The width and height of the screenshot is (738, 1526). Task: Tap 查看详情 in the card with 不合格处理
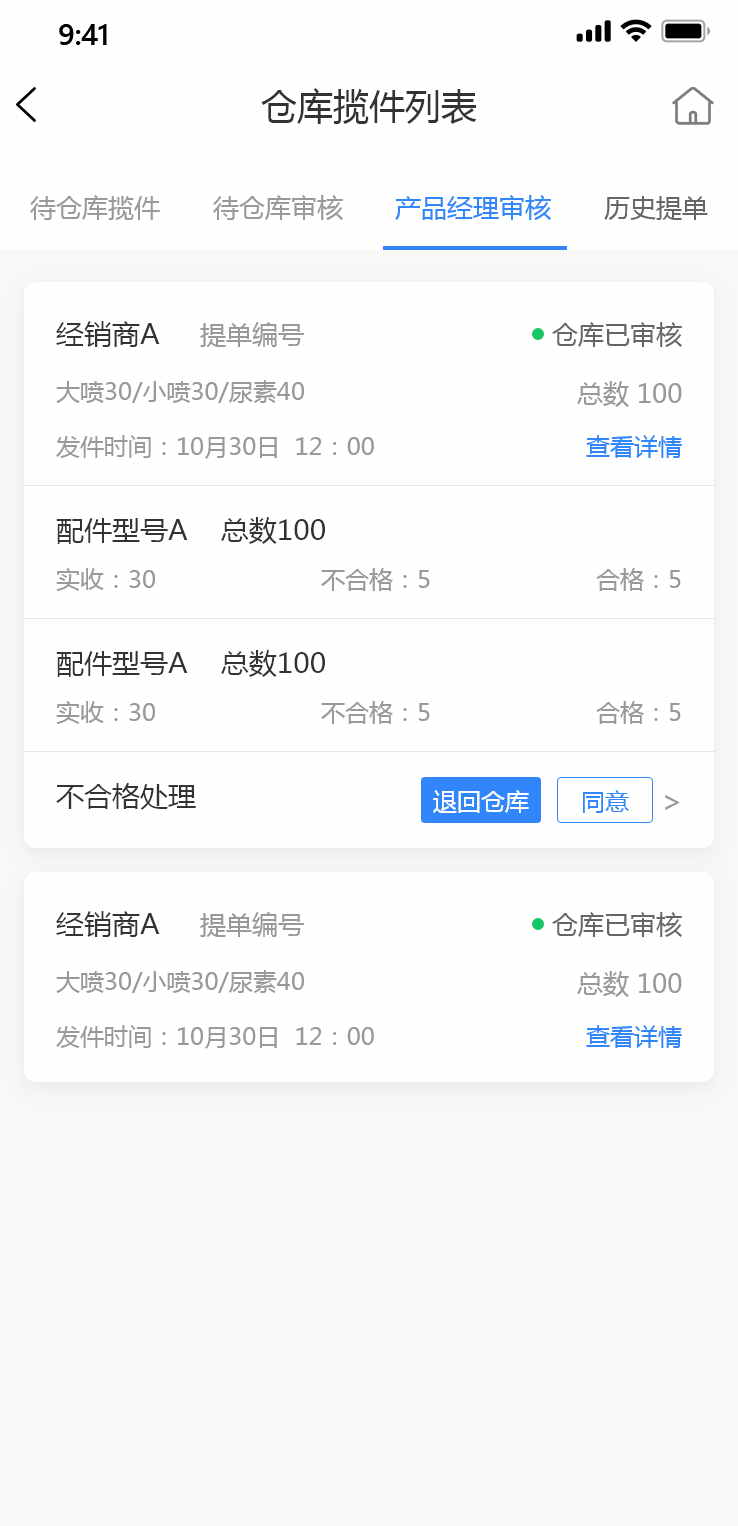pos(633,447)
